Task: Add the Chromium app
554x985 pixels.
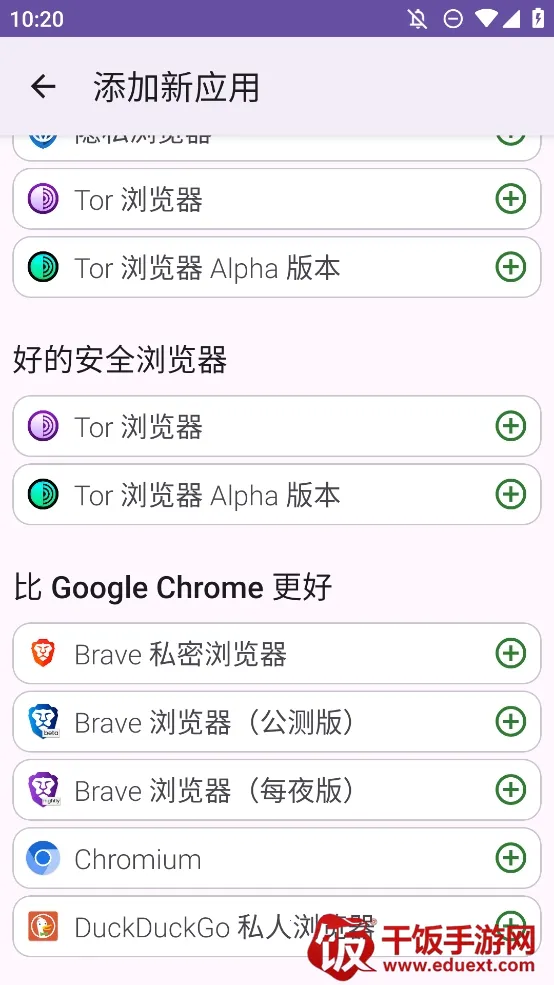Action: point(511,858)
